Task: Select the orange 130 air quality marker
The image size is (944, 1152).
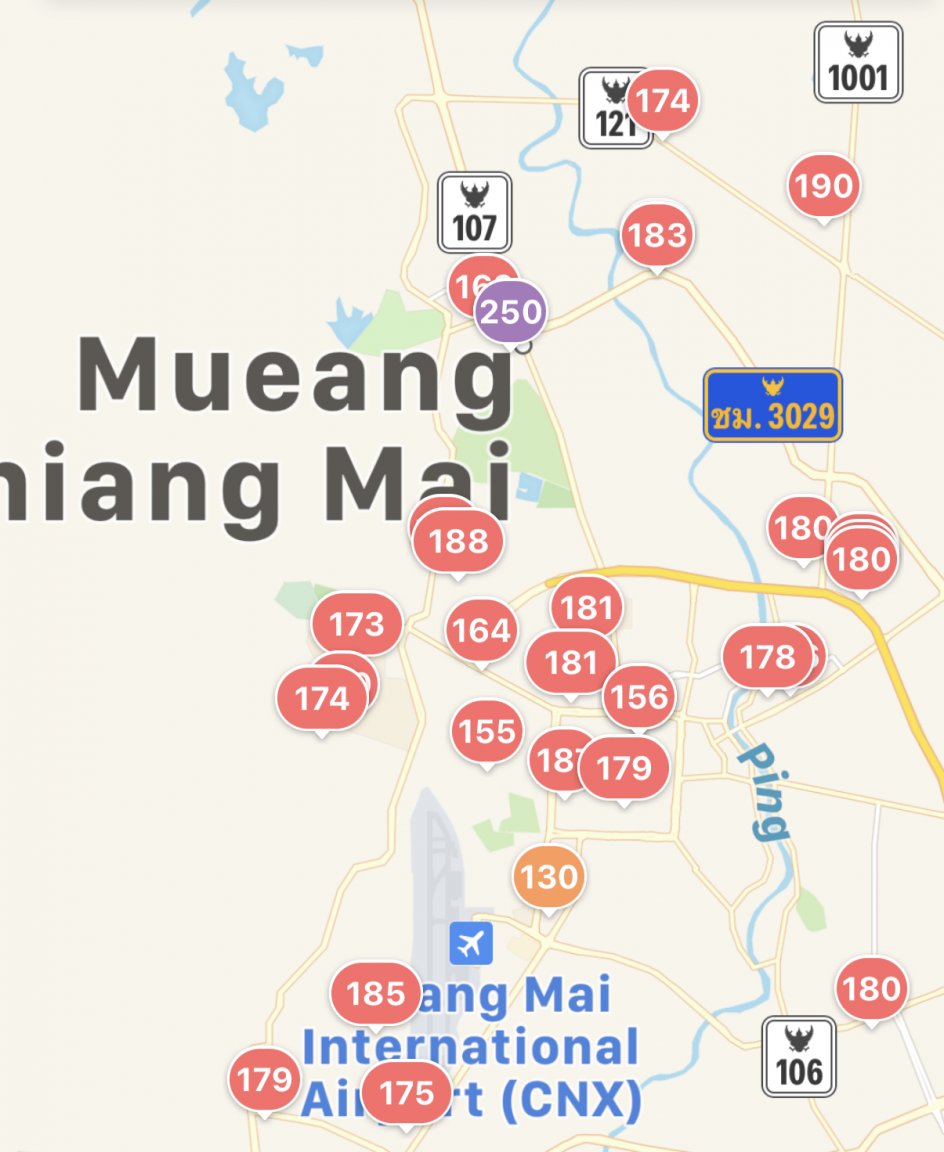Action: pyautogui.click(x=549, y=877)
